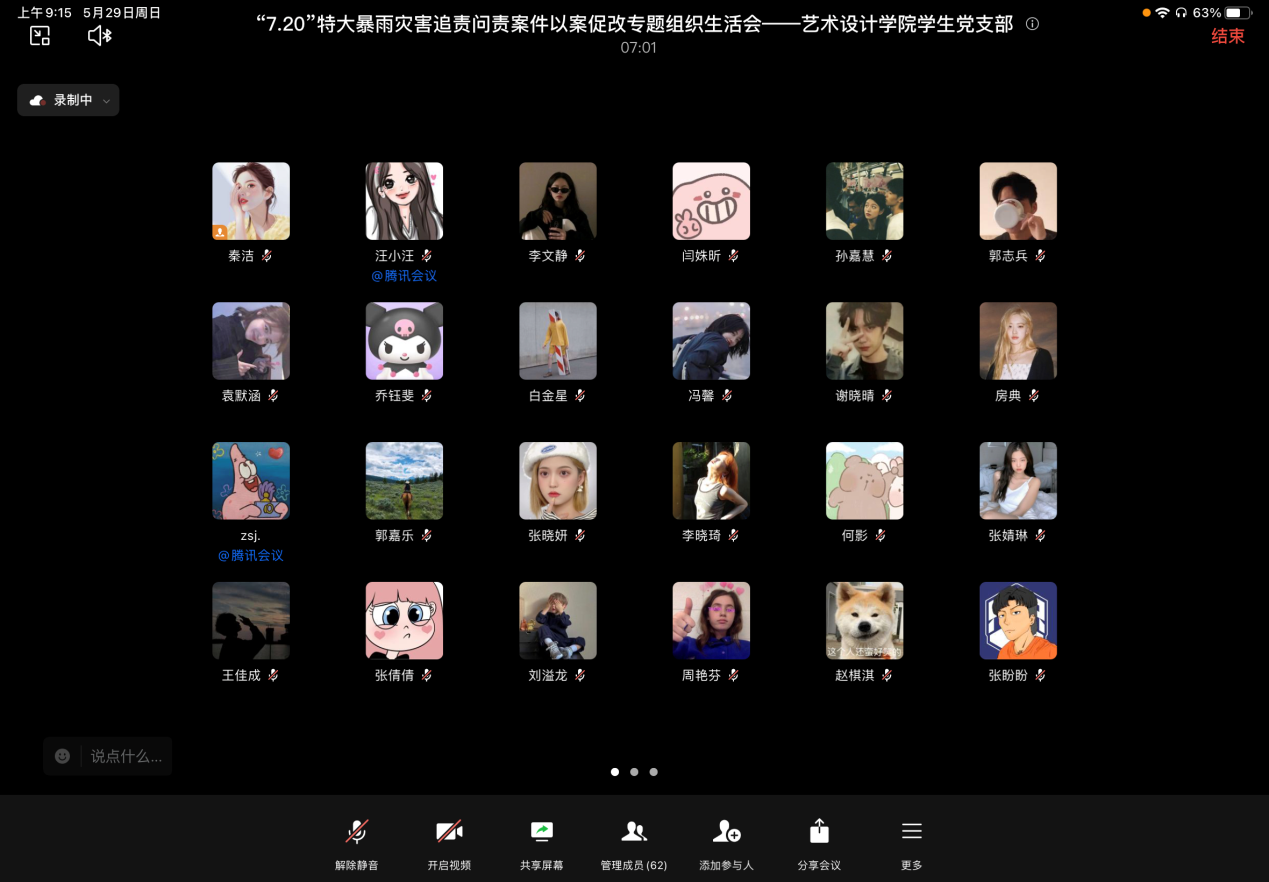Image resolution: width=1269 pixels, height=882 pixels.
Task: Open the 更多 more menu
Action: pyautogui.click(x=911, y=843)
